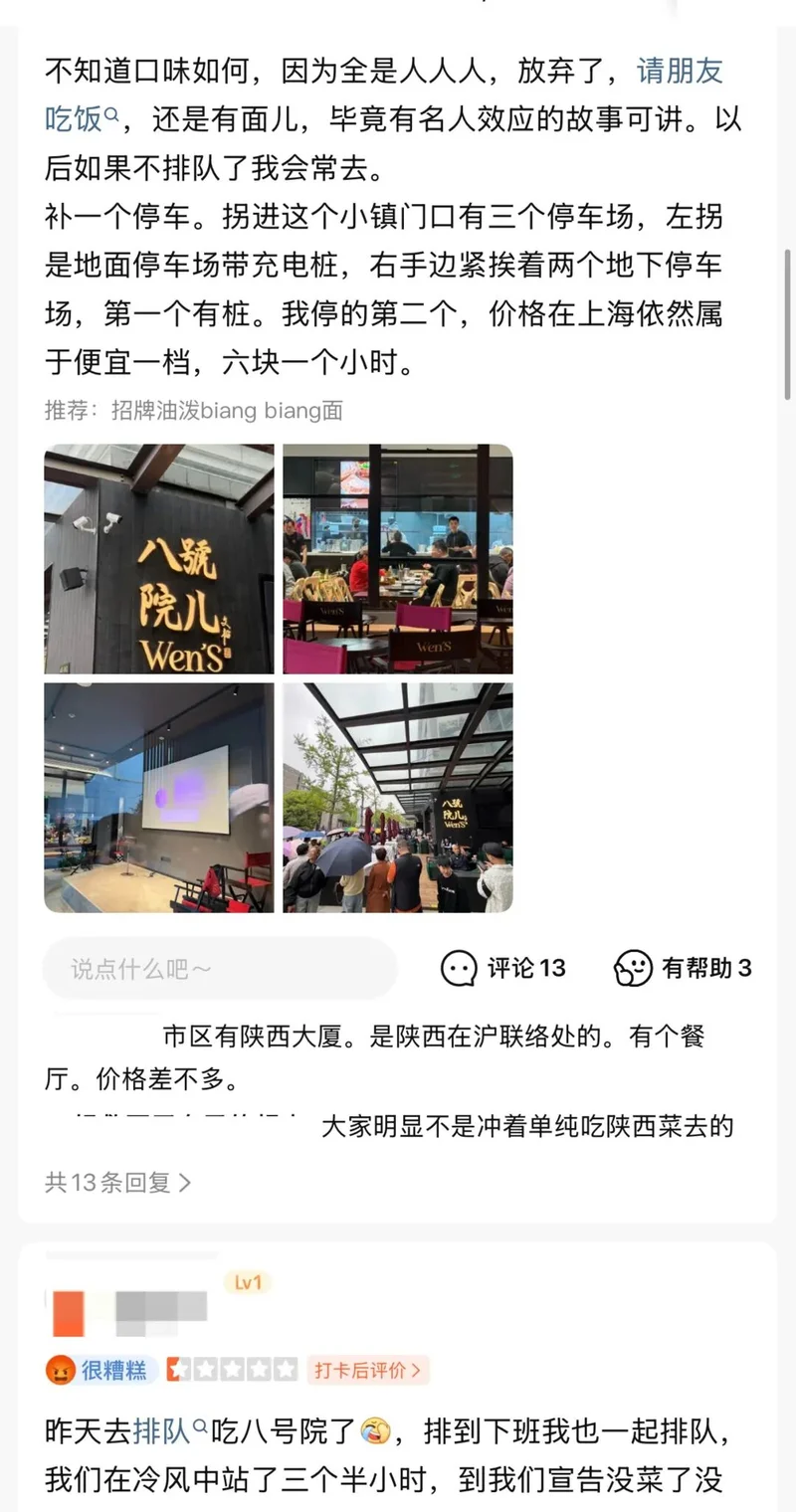Expand 共13条回复 replies
This screenshot has height=1512, width=796.
point(117,1183)
